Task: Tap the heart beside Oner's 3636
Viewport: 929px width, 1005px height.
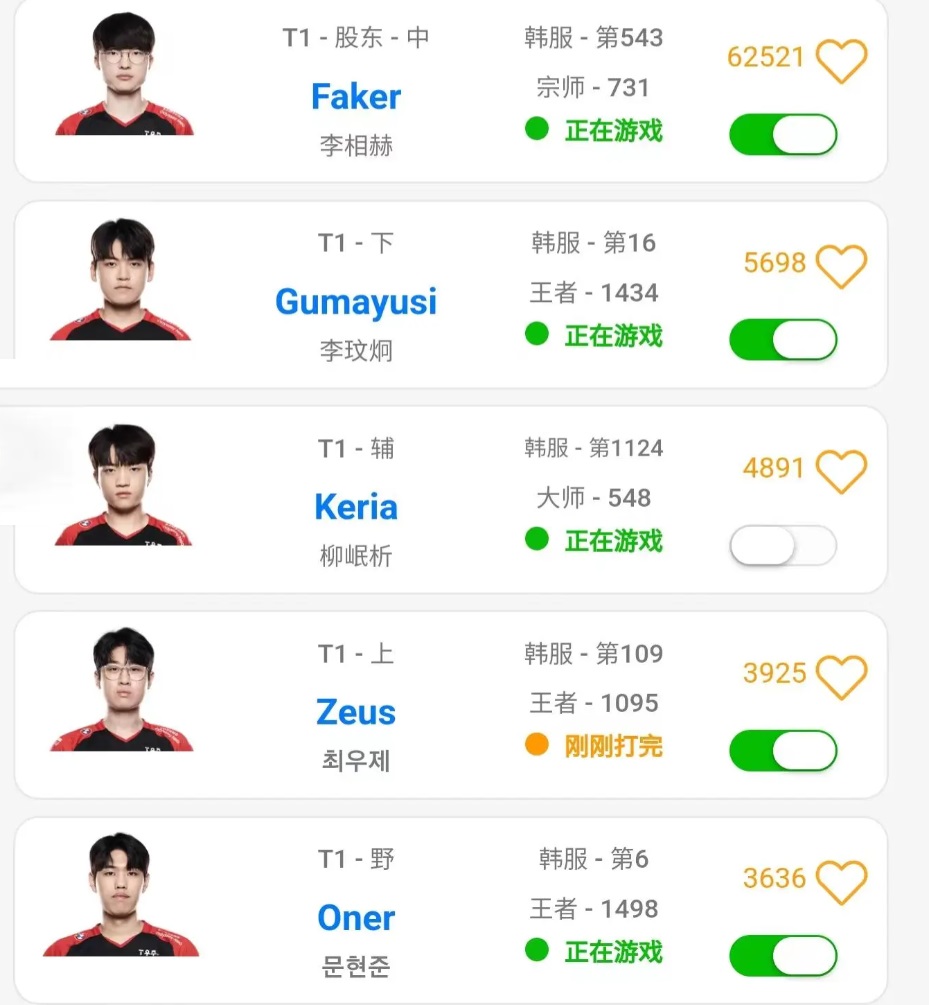Action: point(841,882)
